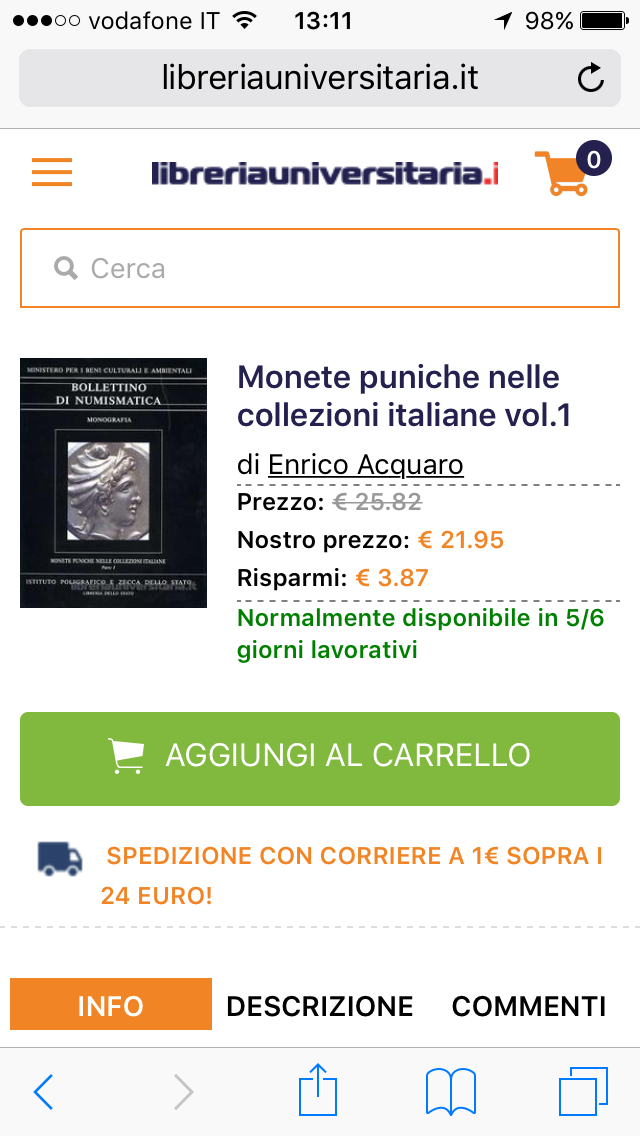The image size is (640, 1136).
Task: Open the hamburger menu
Action: pos(51,172)
